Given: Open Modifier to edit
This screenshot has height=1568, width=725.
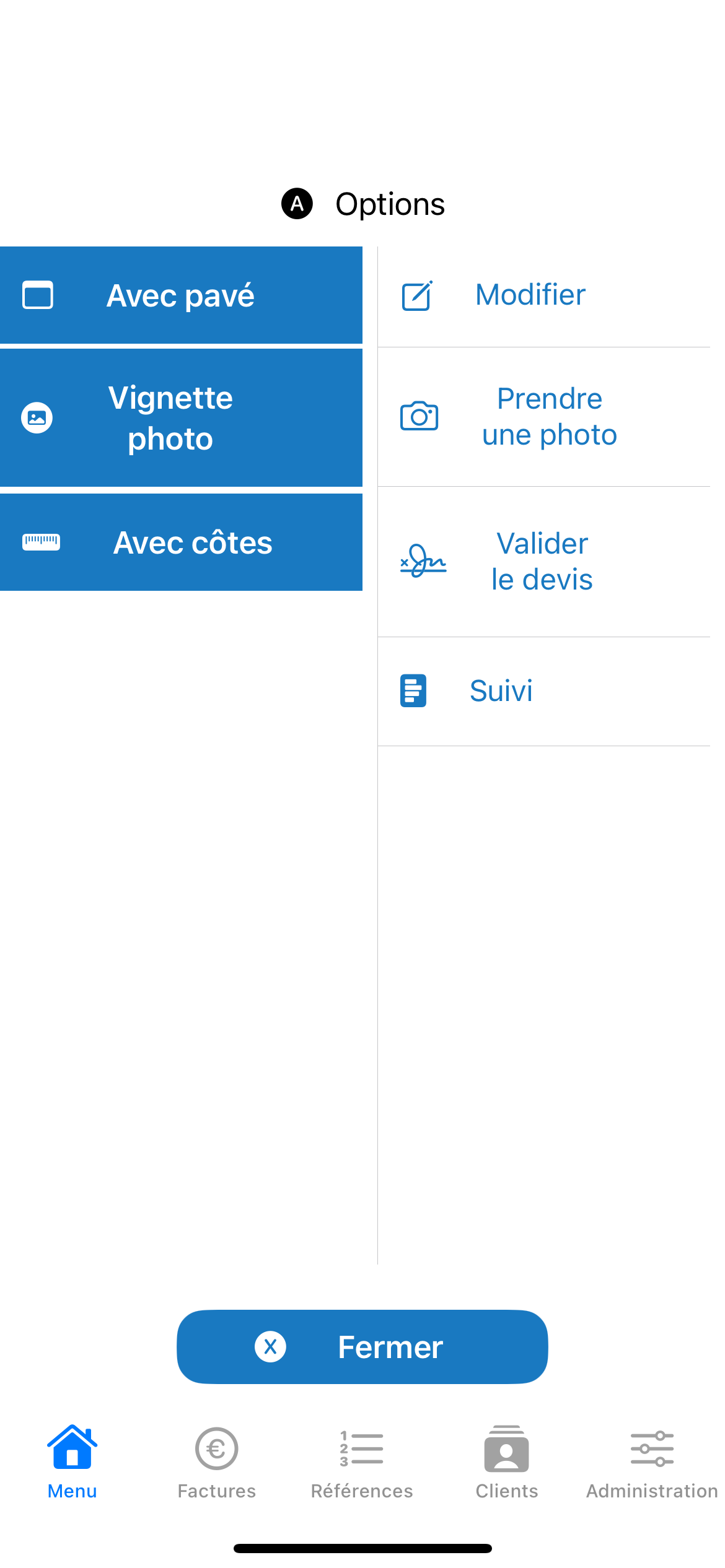Looking at the screenshot, I should tap(544, 296).
